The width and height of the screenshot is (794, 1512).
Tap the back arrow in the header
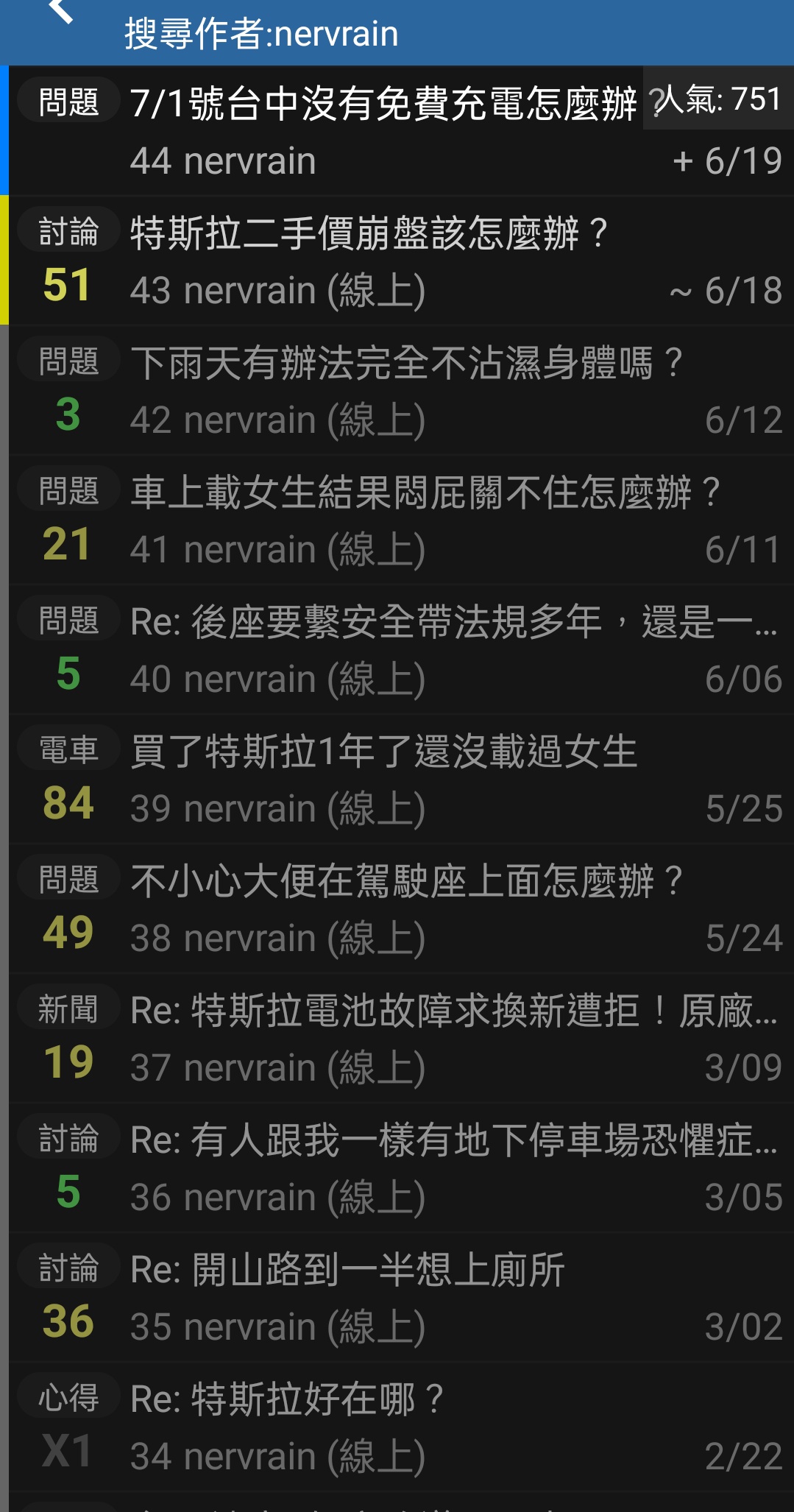click(x=60, y=12)
